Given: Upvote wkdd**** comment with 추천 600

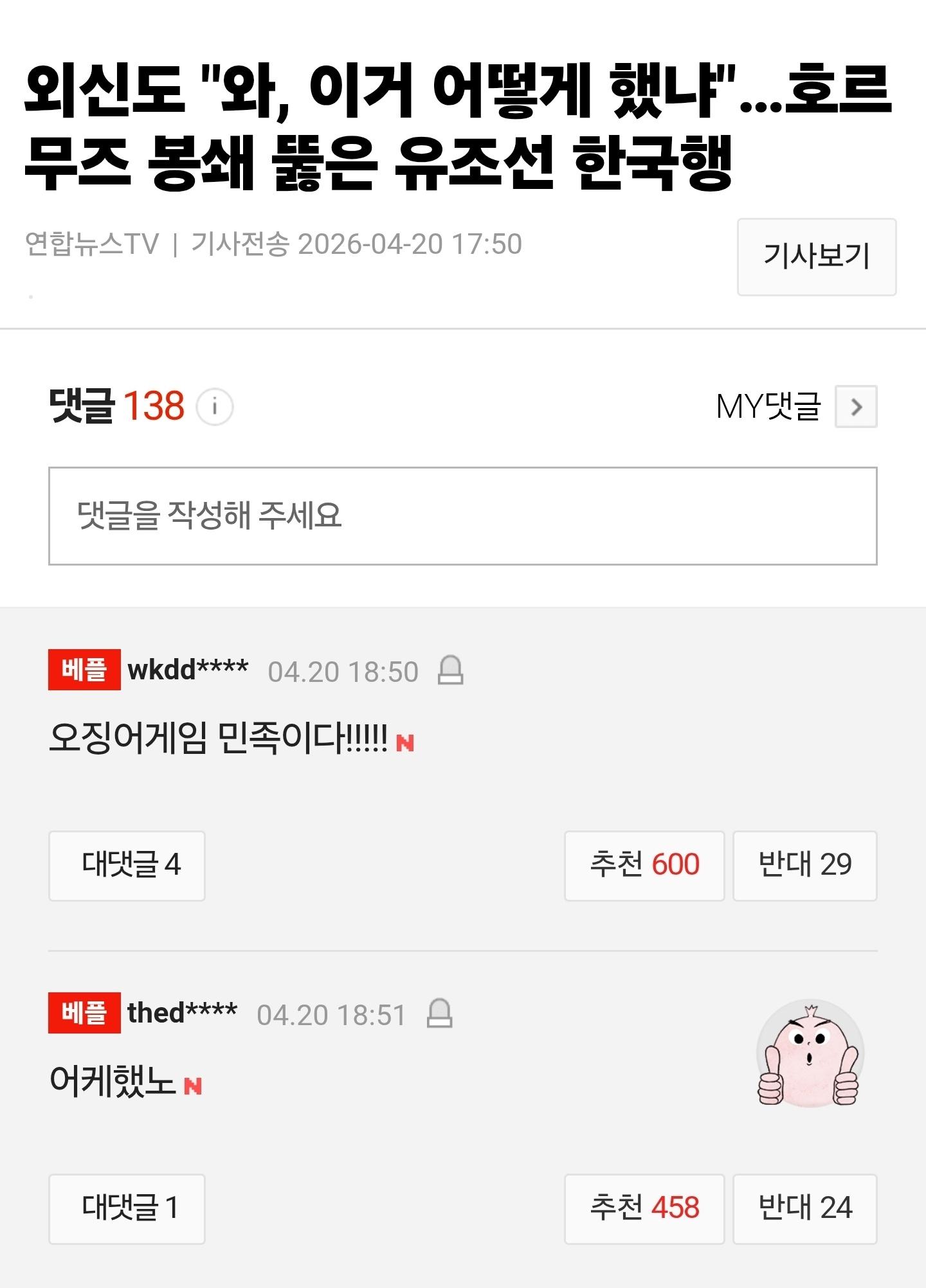Looking at the screenshot, I should point(644,865).
